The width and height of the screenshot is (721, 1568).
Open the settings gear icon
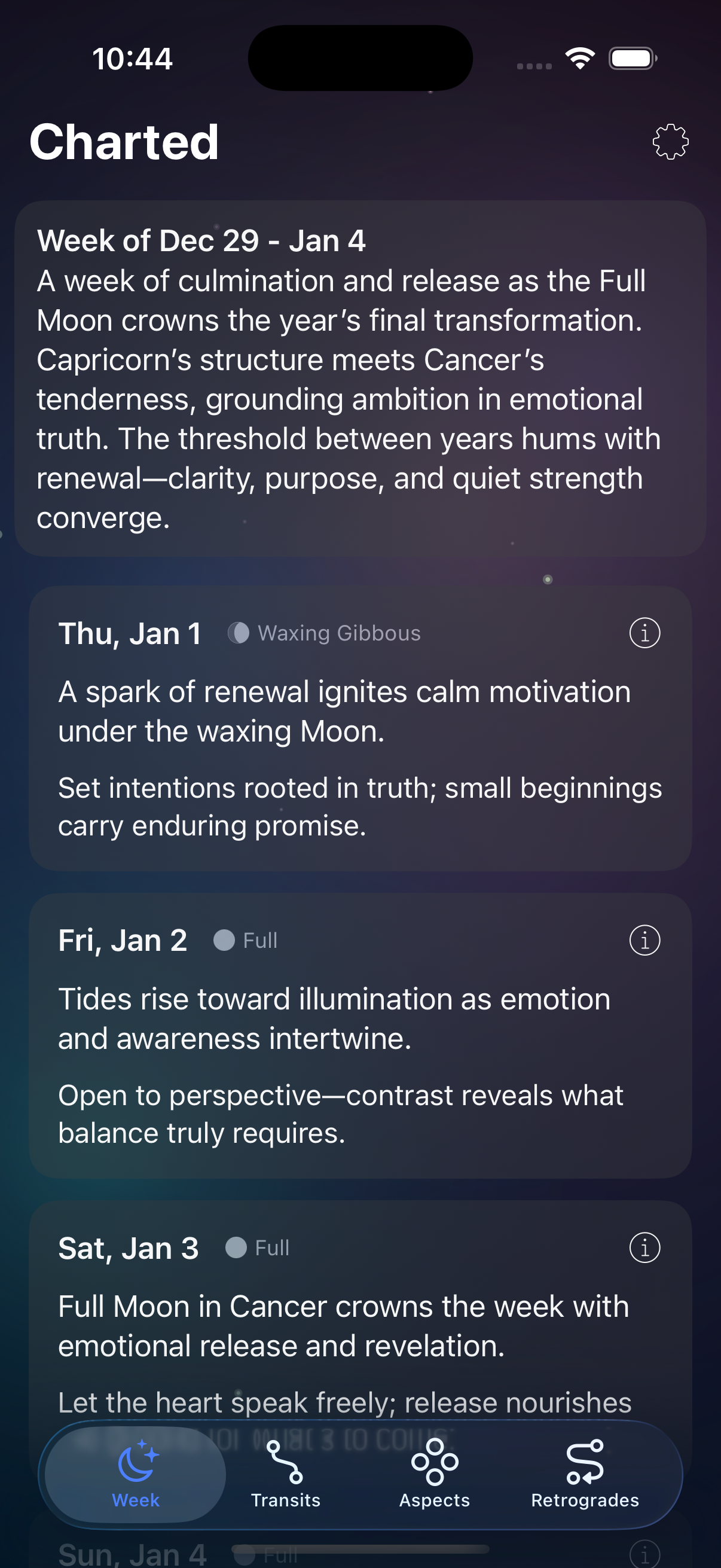tap(670, 142)
